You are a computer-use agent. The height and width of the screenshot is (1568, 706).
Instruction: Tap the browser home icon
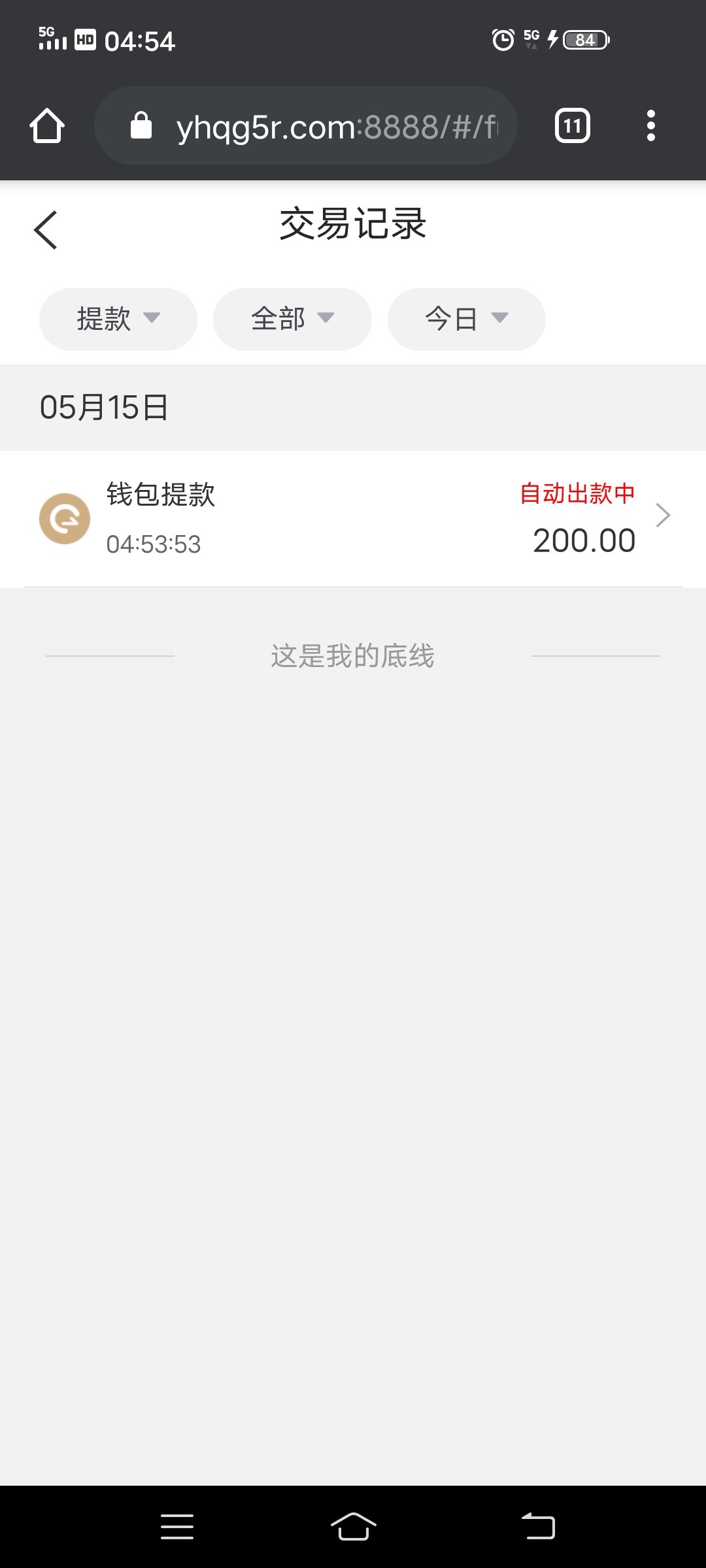pos(47,125)
